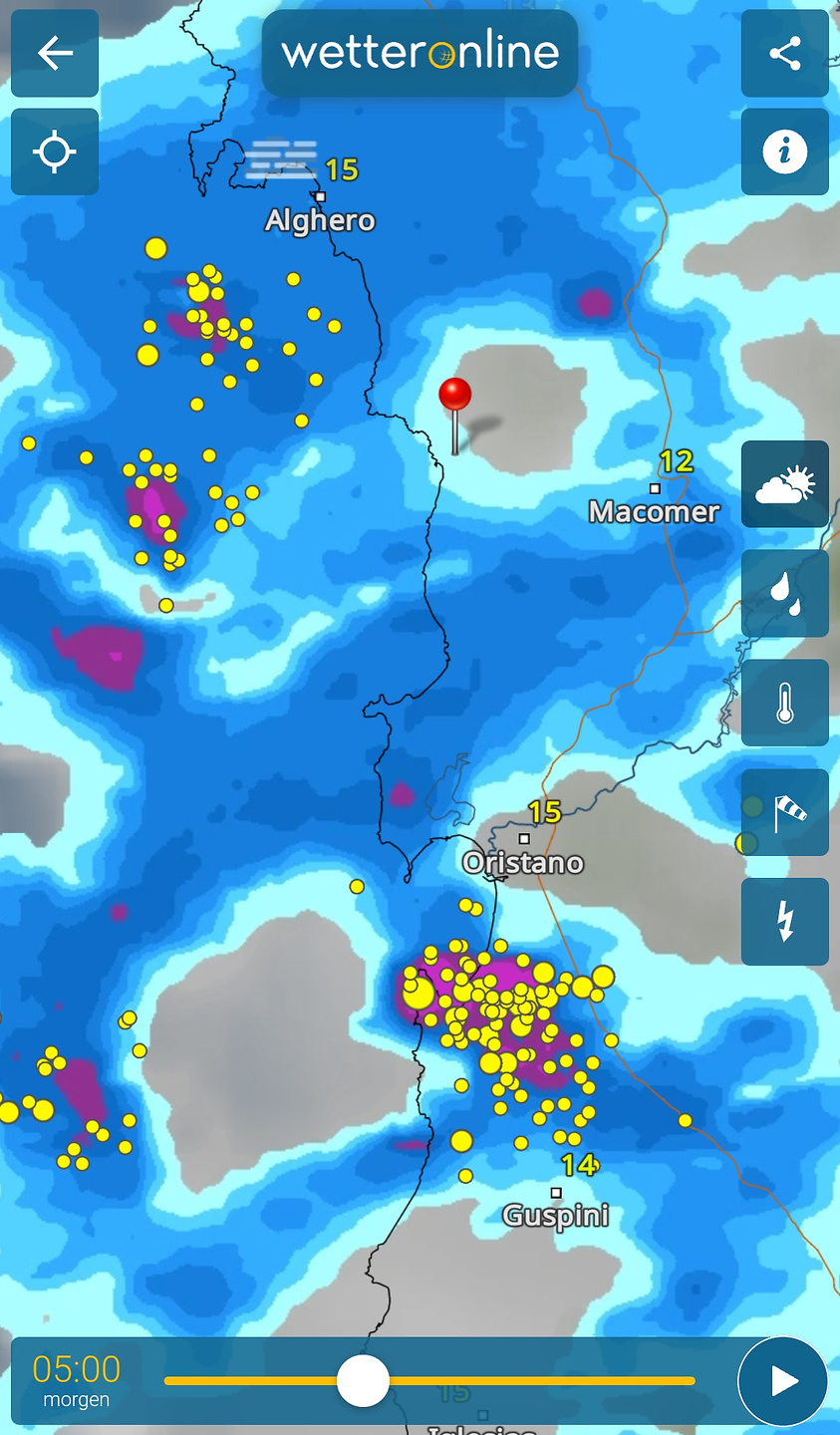Play the forecast animation

[783, 1381]
